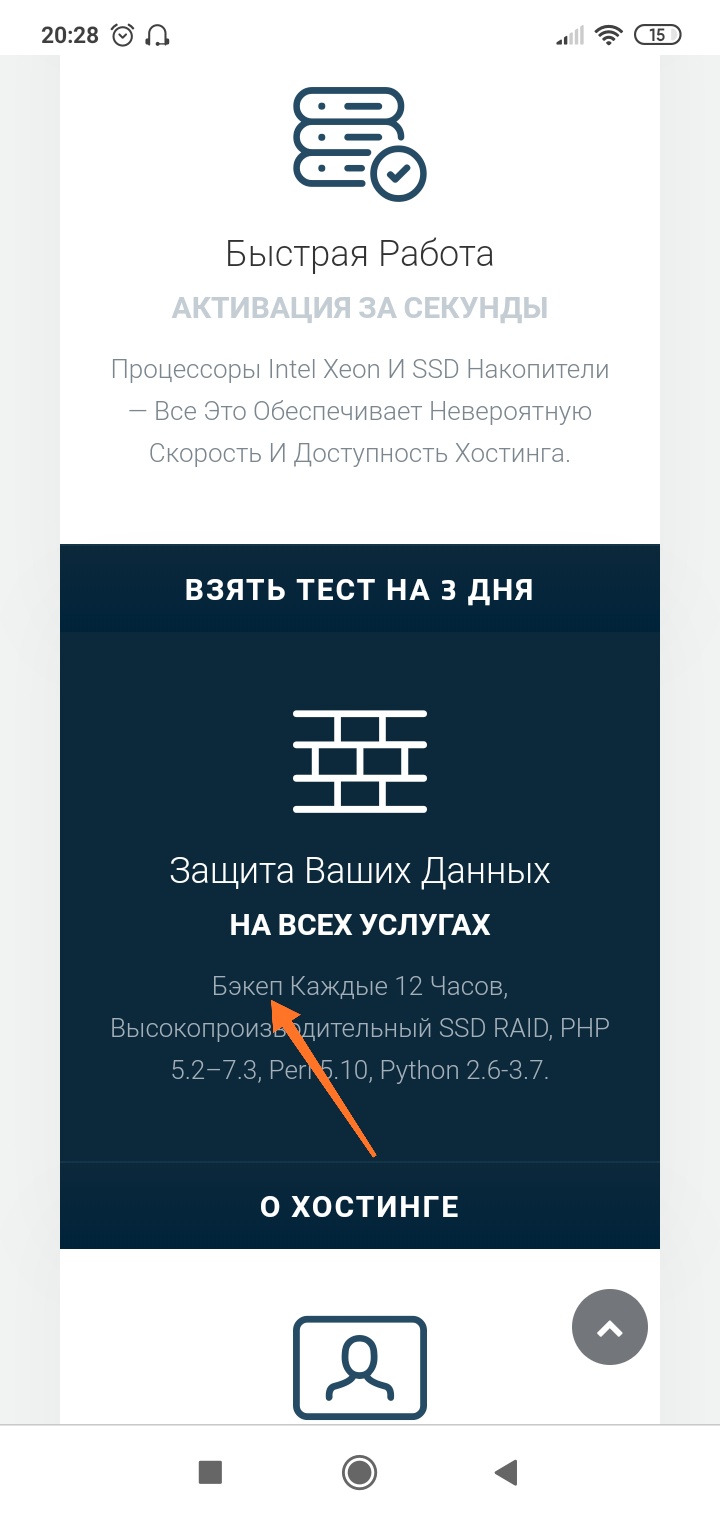Screen dimensions: 720x1520
Task: Open the О ХОСТИНГЕ section
Action: click(359, 1206)
